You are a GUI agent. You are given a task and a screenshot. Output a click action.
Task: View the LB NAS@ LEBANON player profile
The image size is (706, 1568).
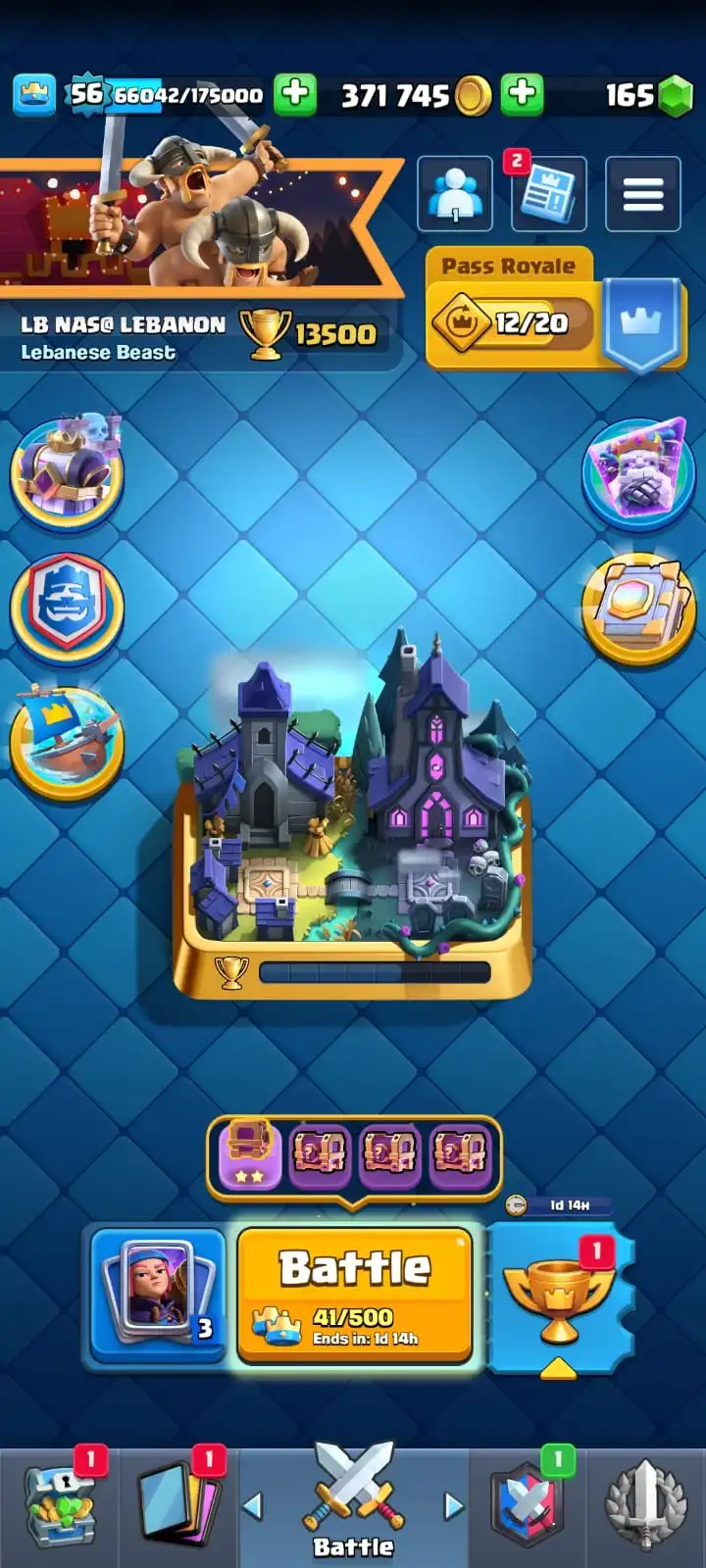tap(123, 336)
